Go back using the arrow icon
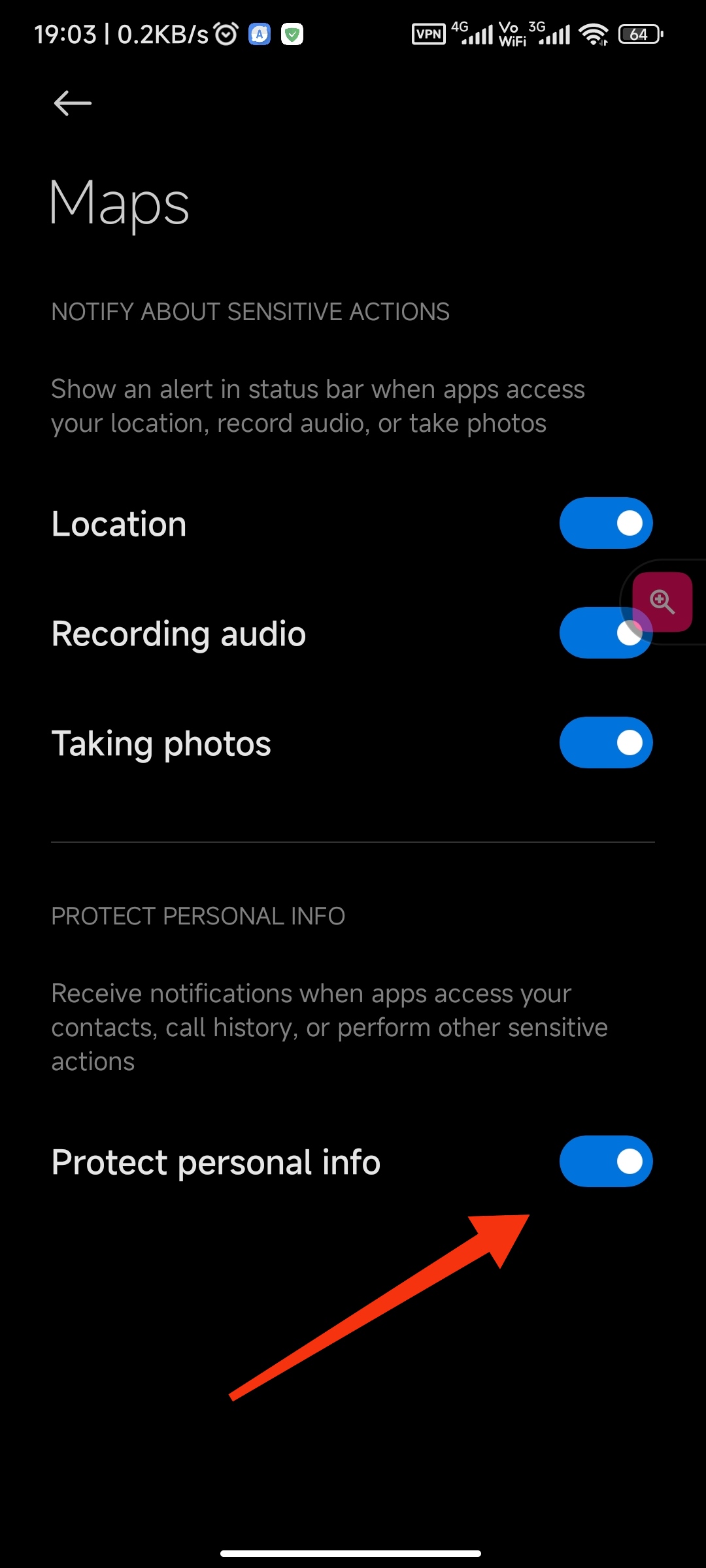Image resolution: width=706 pixels, height=1568 pixels. pos(73,103)
